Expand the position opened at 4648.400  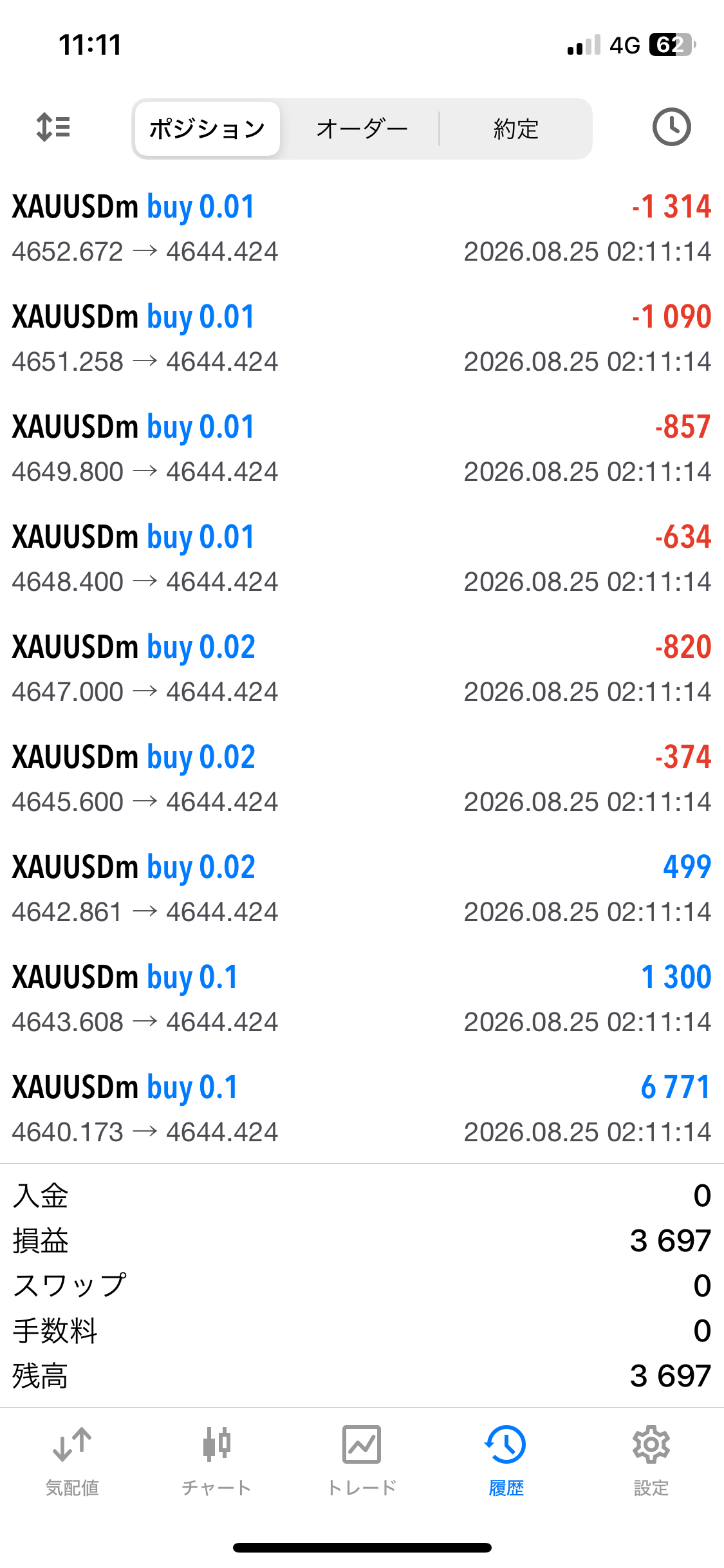(x=362, y=559)
